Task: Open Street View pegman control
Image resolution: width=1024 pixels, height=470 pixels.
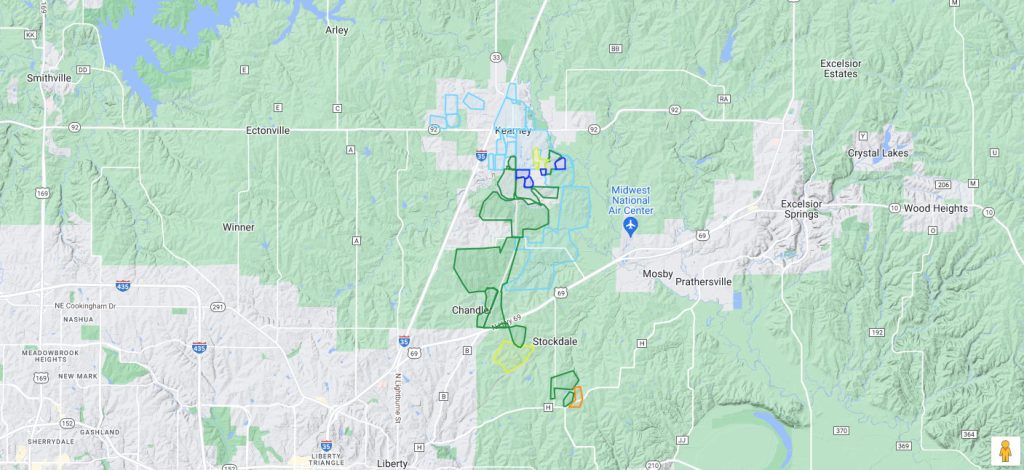Action: click(1005, 451)
